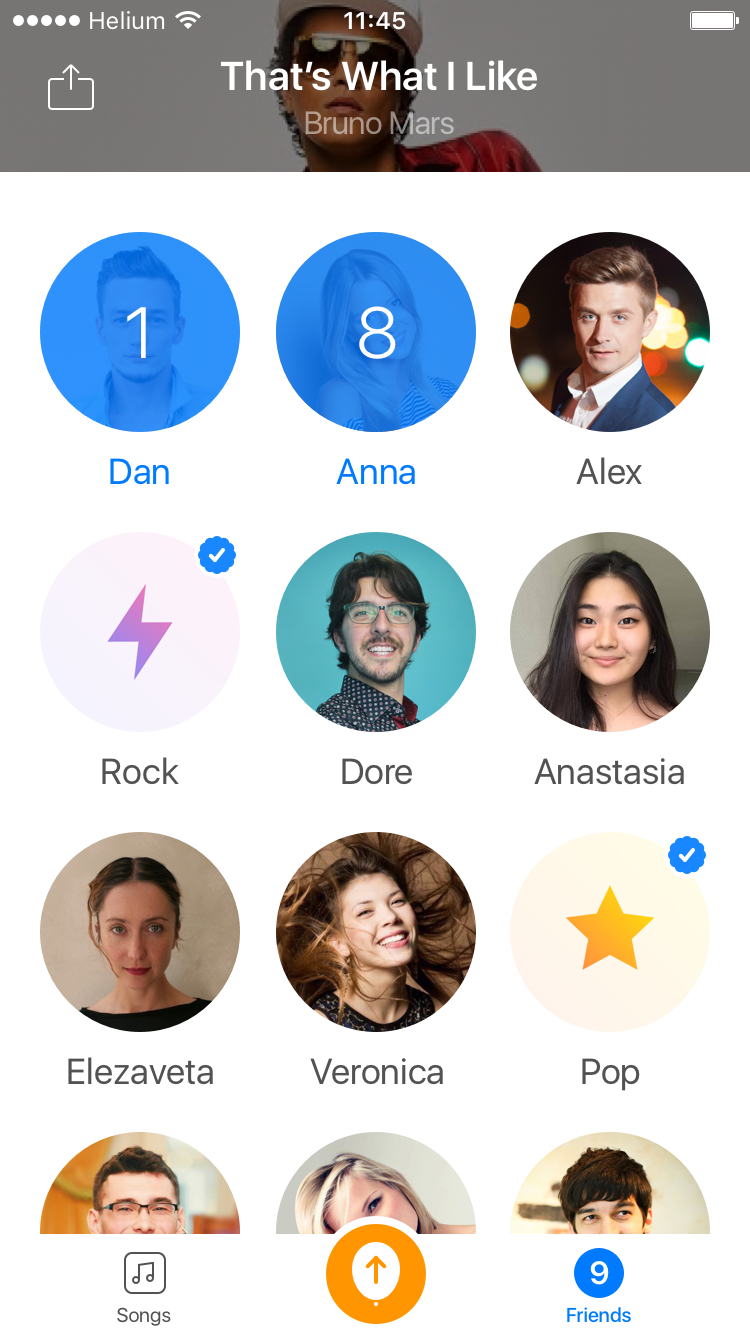
Task: Select Dan's avatar
Action: point(140,332)
